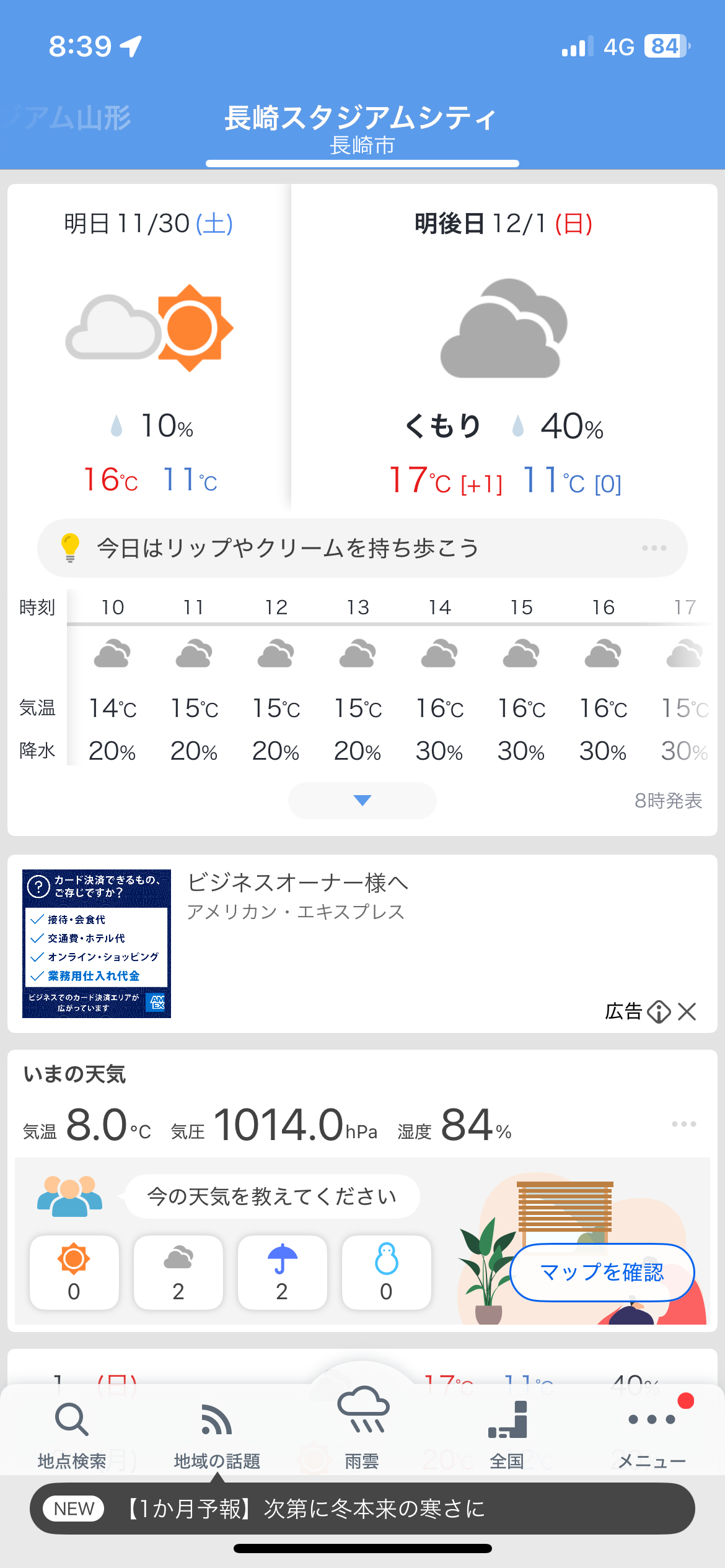Switch to 地域の話題 tab
This screenshot has height=1568, width=725.
217,1434
